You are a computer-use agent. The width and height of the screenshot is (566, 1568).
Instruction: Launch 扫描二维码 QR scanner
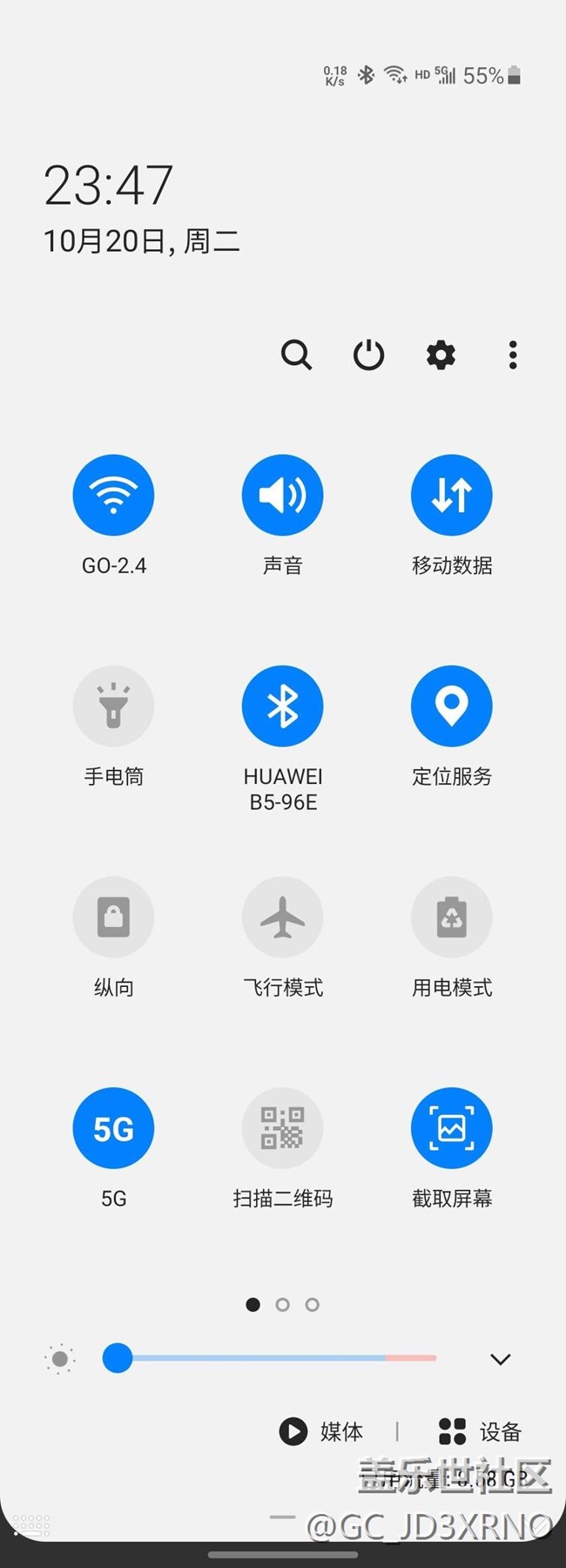point(282,1128)
